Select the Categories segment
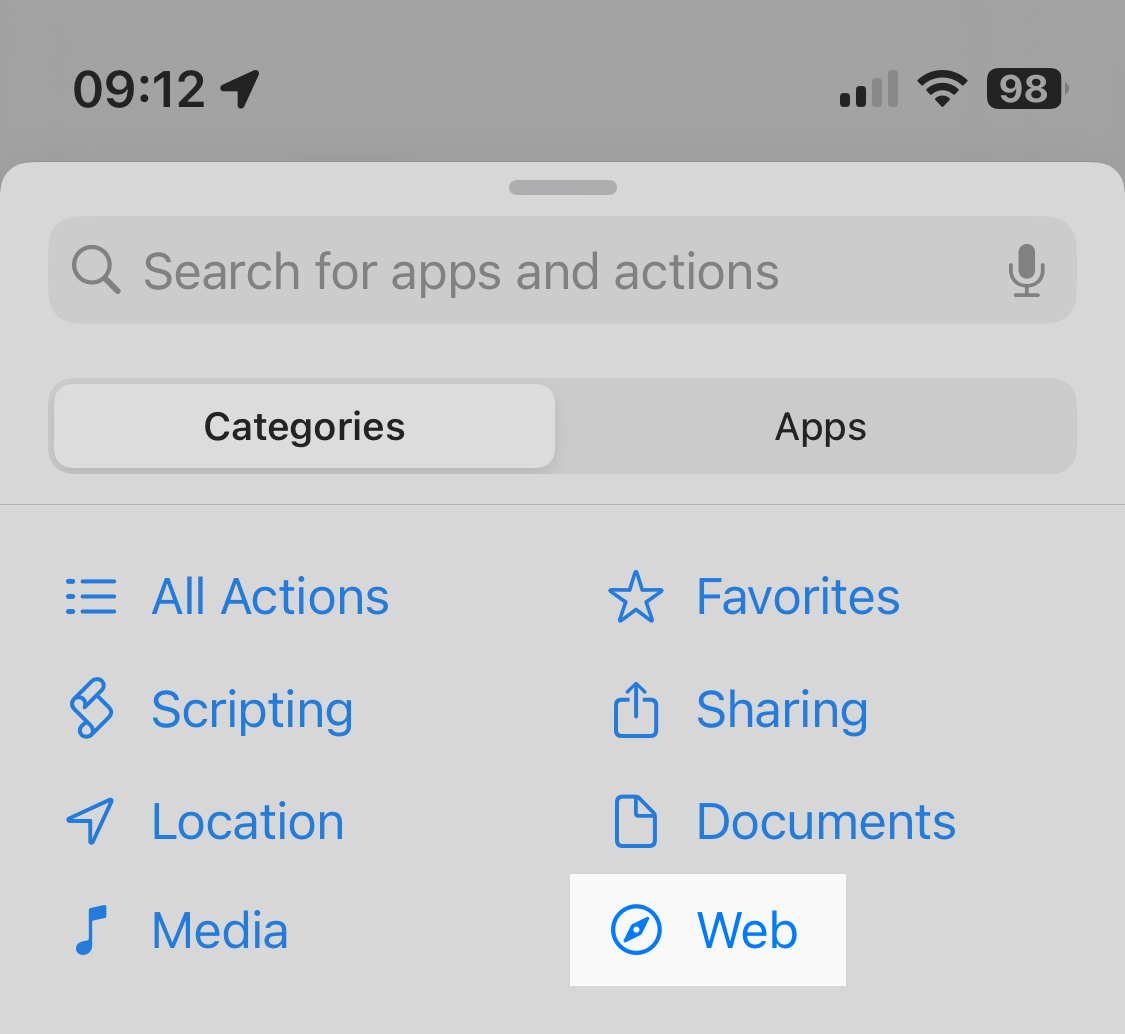Screen dimensions: 1125x1034 (304, 427)
